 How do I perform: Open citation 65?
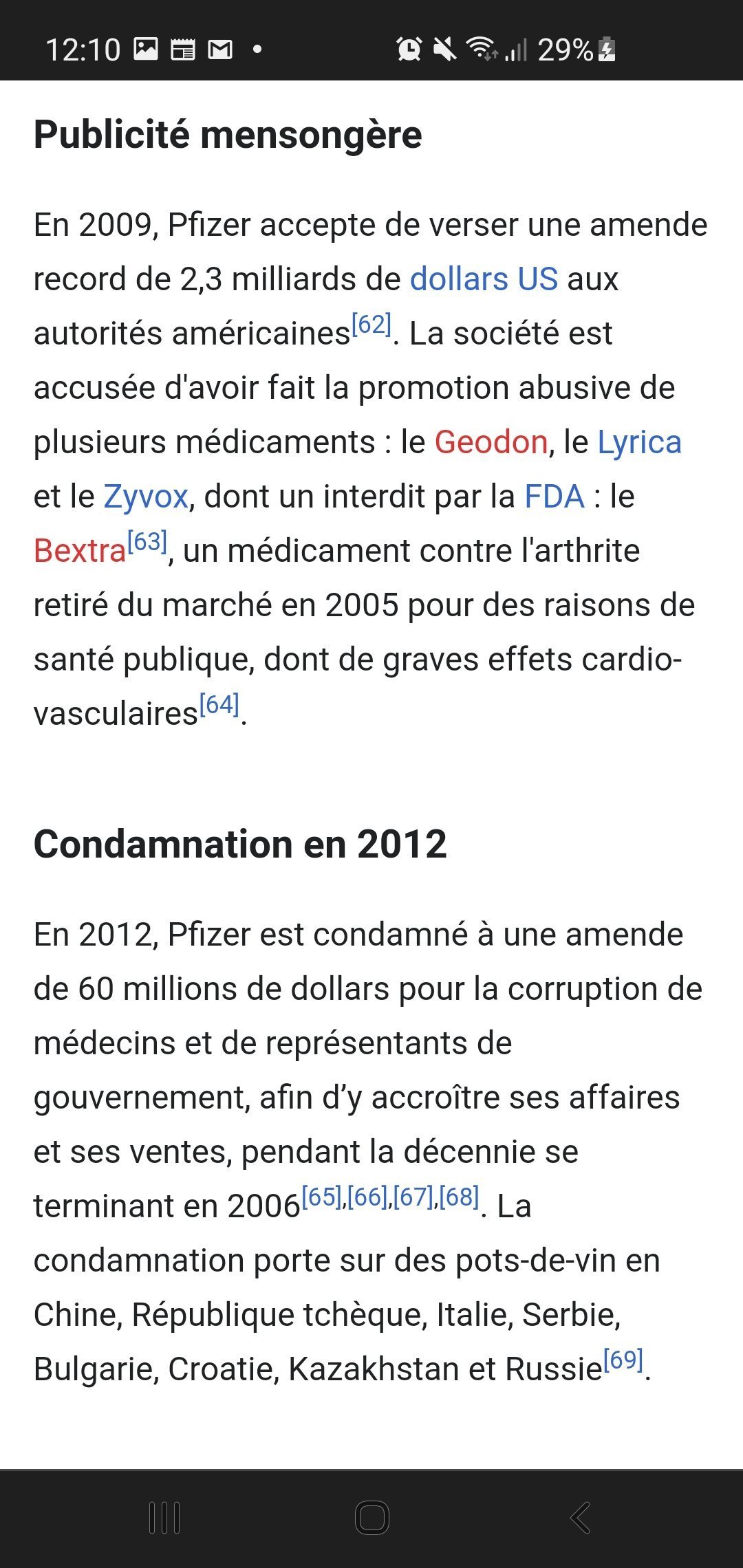pos(322,1197)
